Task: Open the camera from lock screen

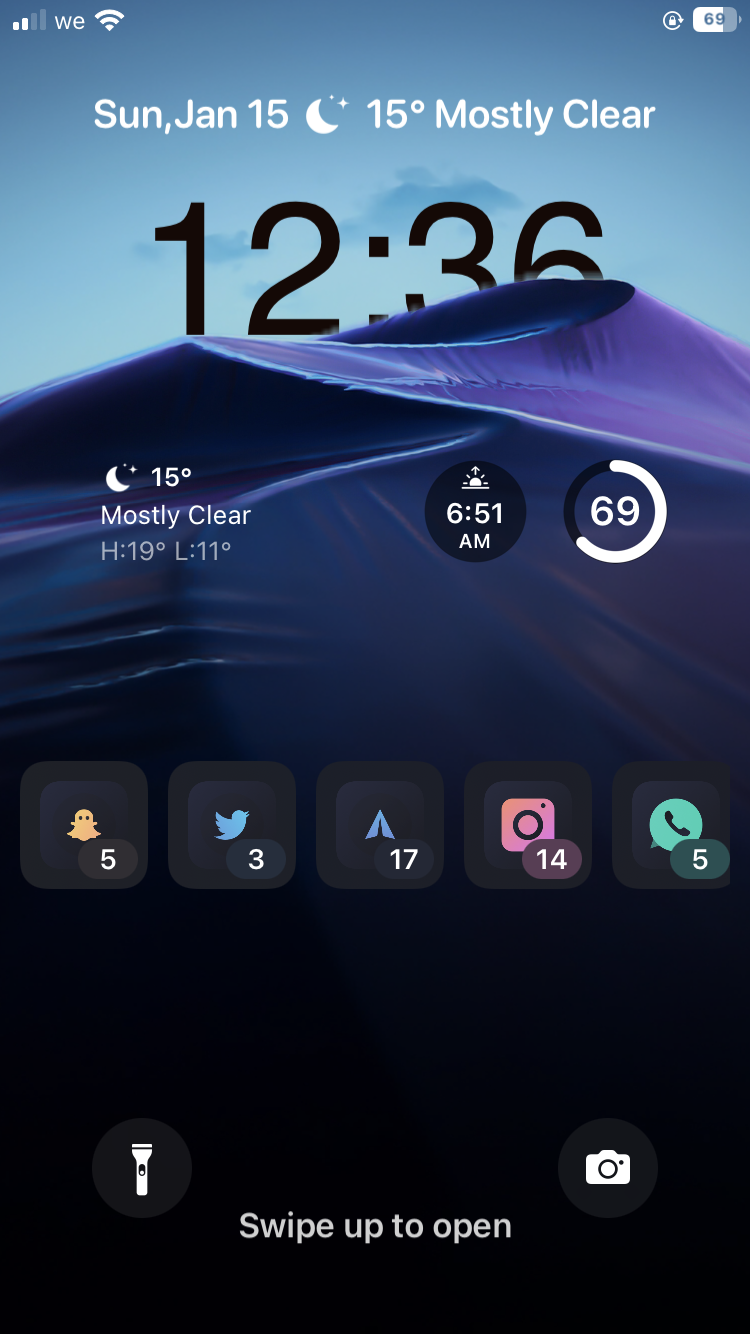Action: [x=607, y=1168]
